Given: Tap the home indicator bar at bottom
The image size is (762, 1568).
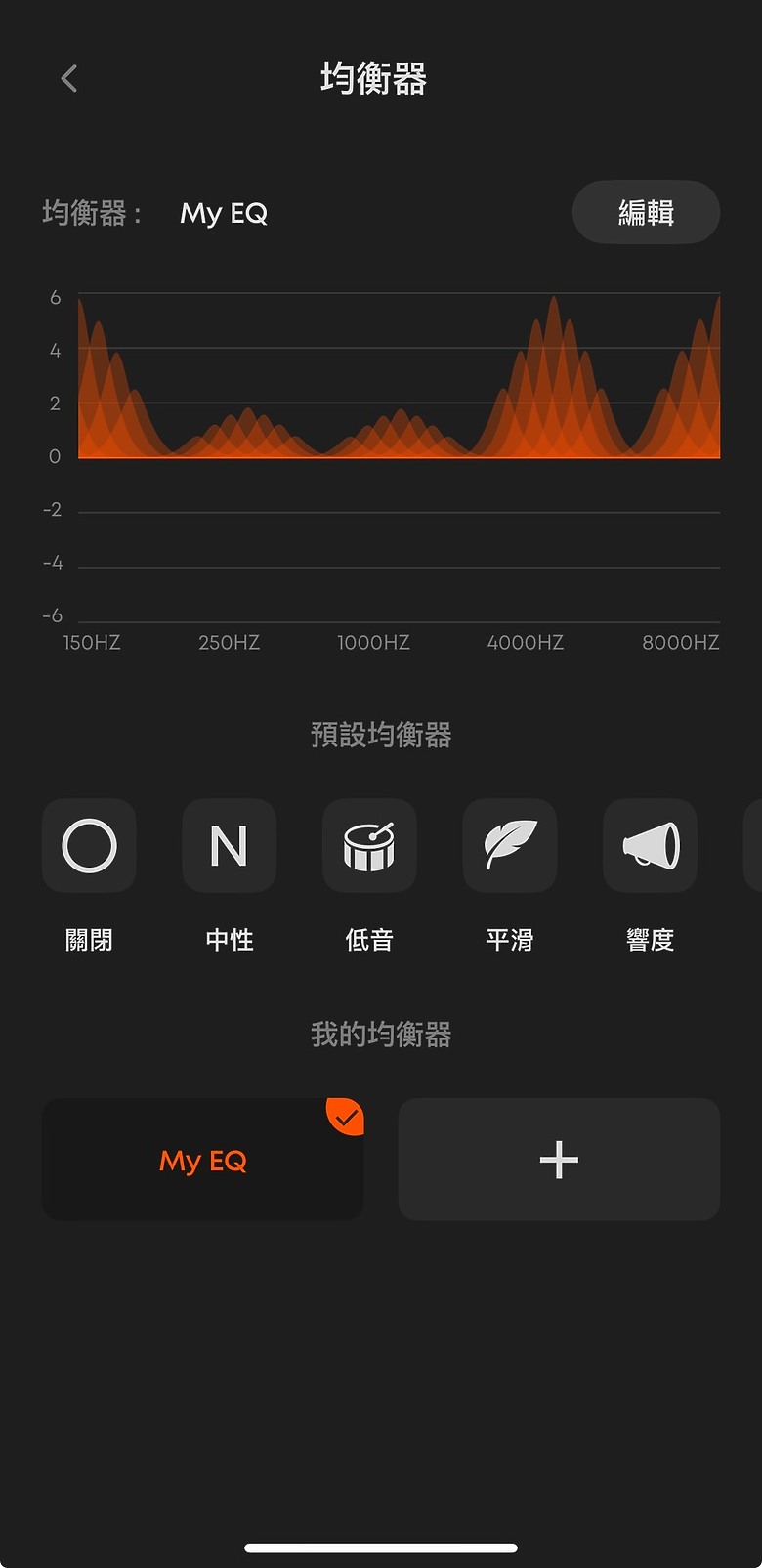Looking at the screenshot, I should click(381, 1547).
